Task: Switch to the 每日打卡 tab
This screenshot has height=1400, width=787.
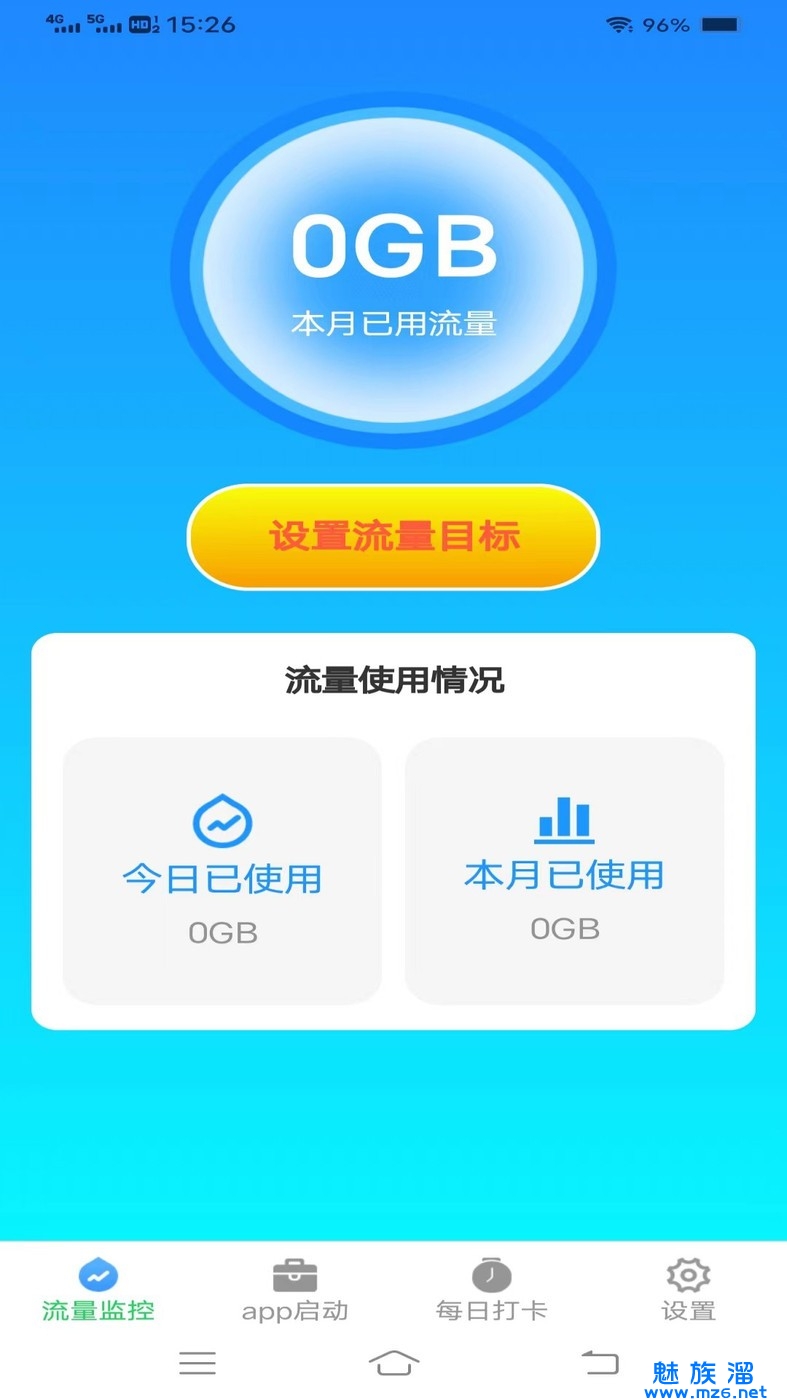Action: point(491,1290)
